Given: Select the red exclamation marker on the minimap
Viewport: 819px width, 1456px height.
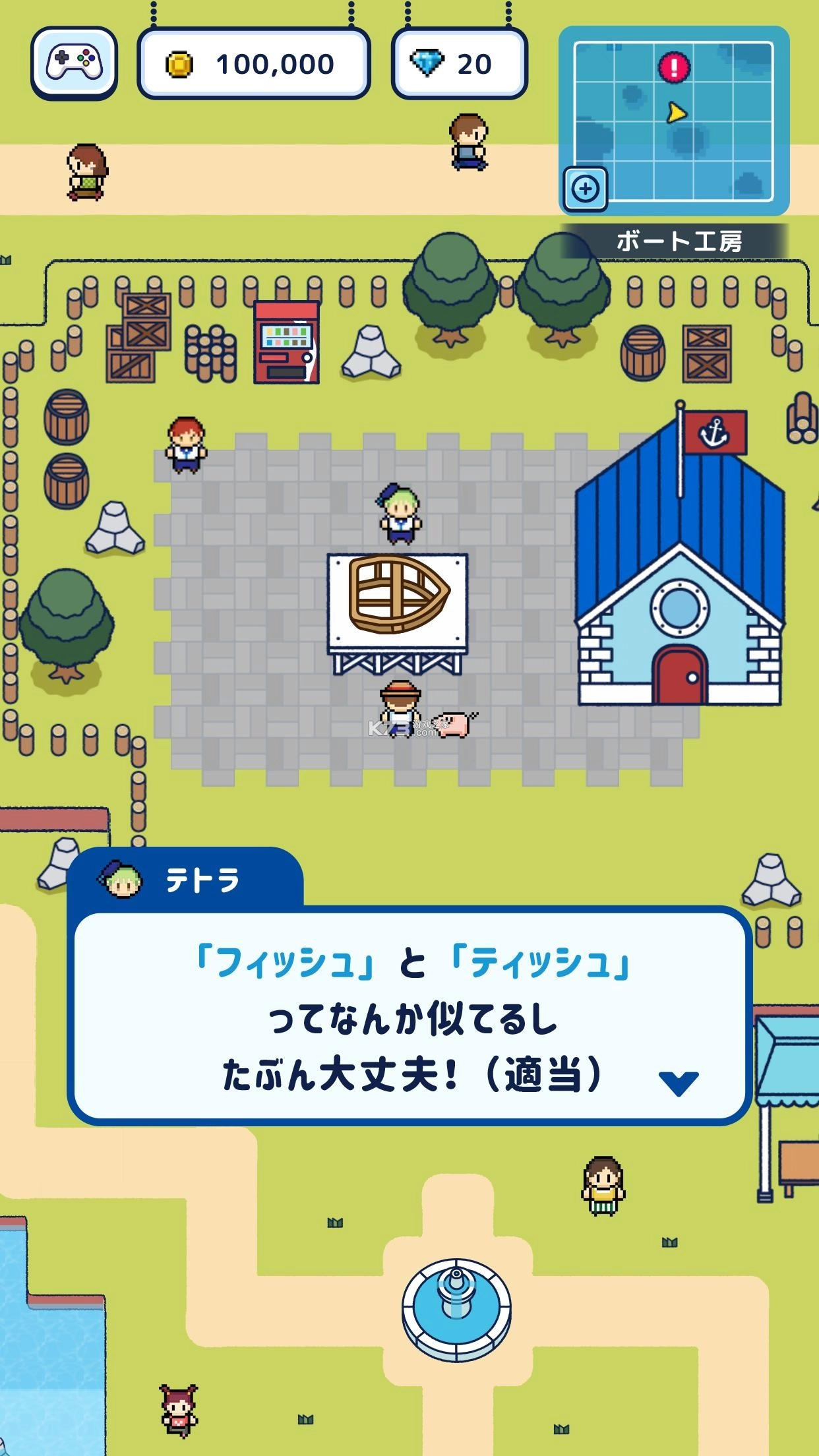Looking at the screenshot, I should (675, 67).
